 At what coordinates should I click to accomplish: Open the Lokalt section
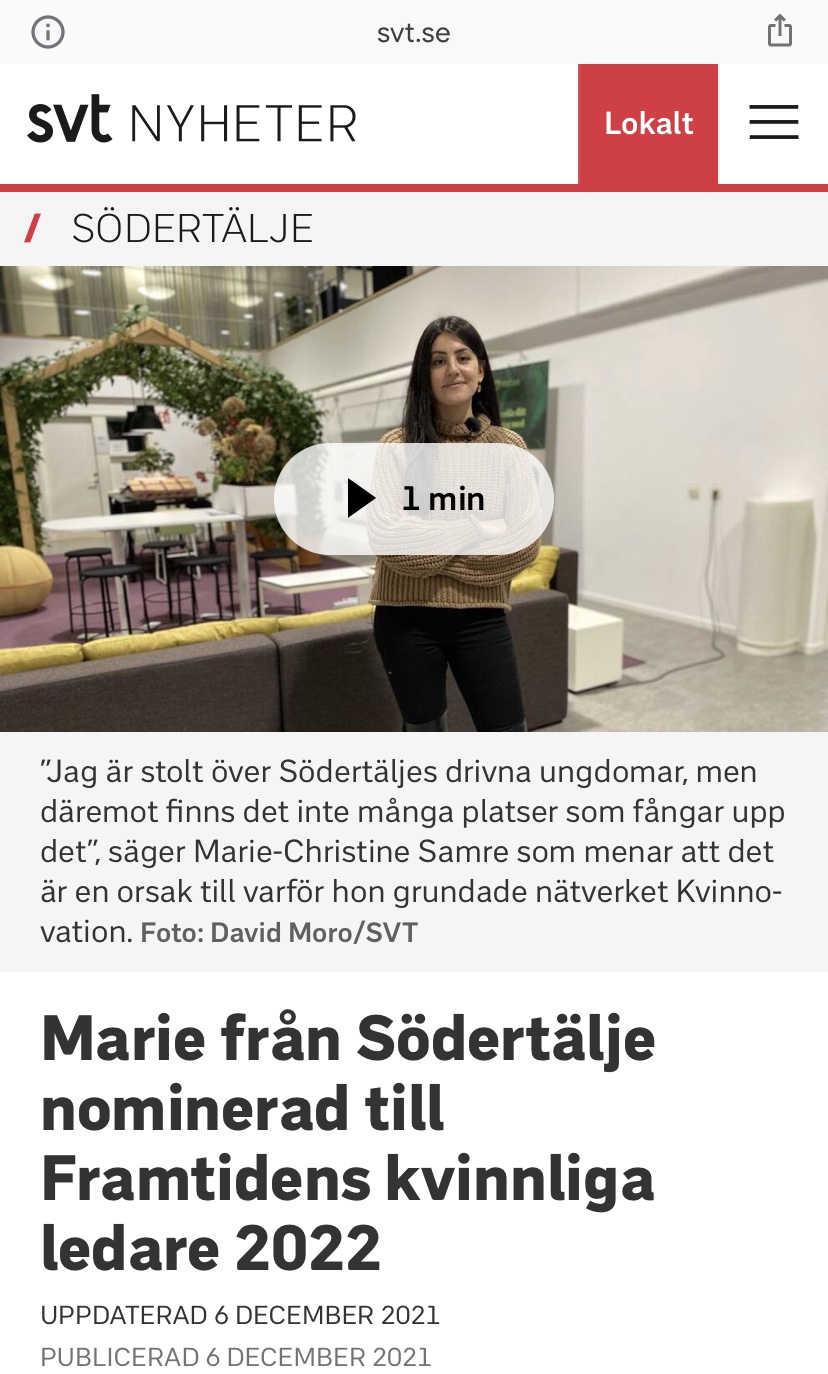pyautogui.click(x=648, y=123)
